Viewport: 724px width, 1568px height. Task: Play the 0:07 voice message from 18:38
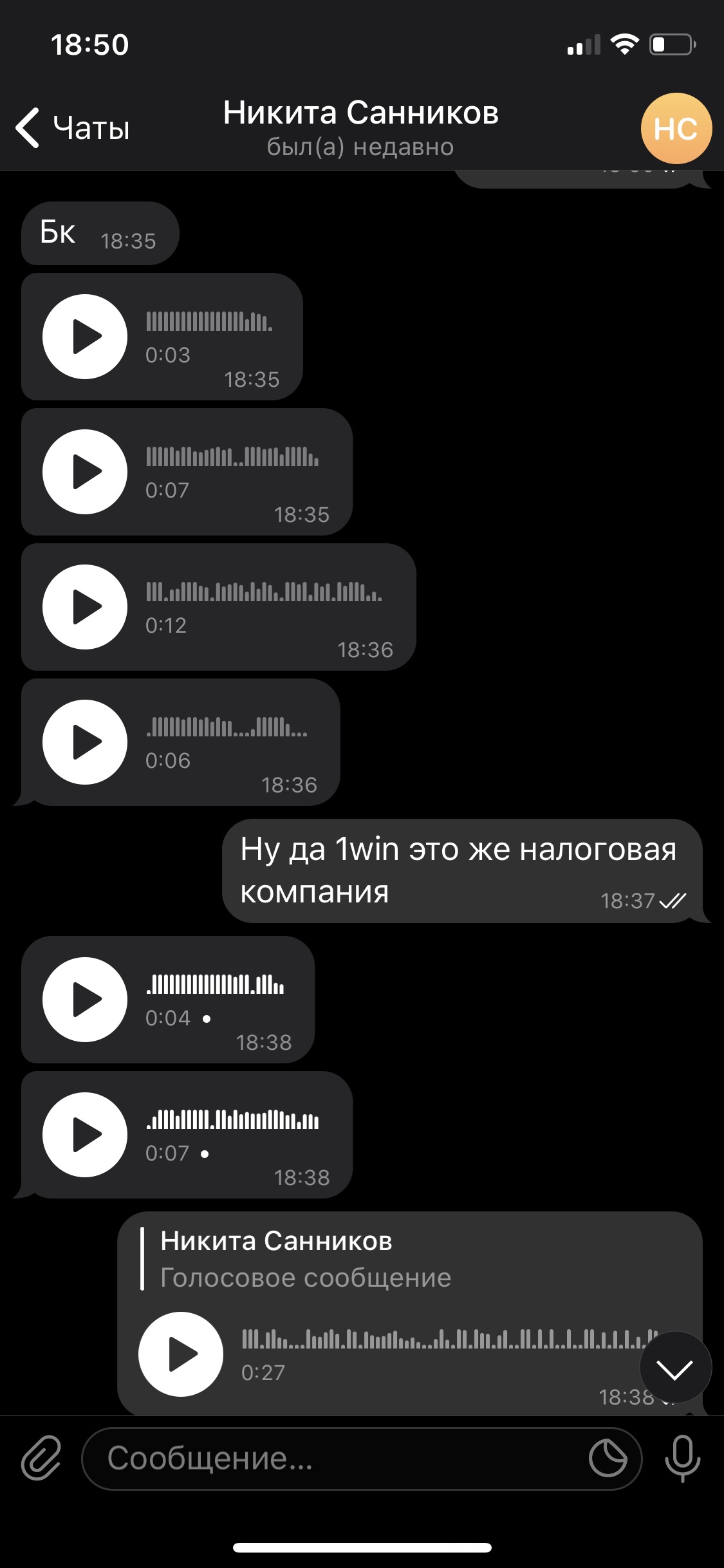coord(85,1135)
